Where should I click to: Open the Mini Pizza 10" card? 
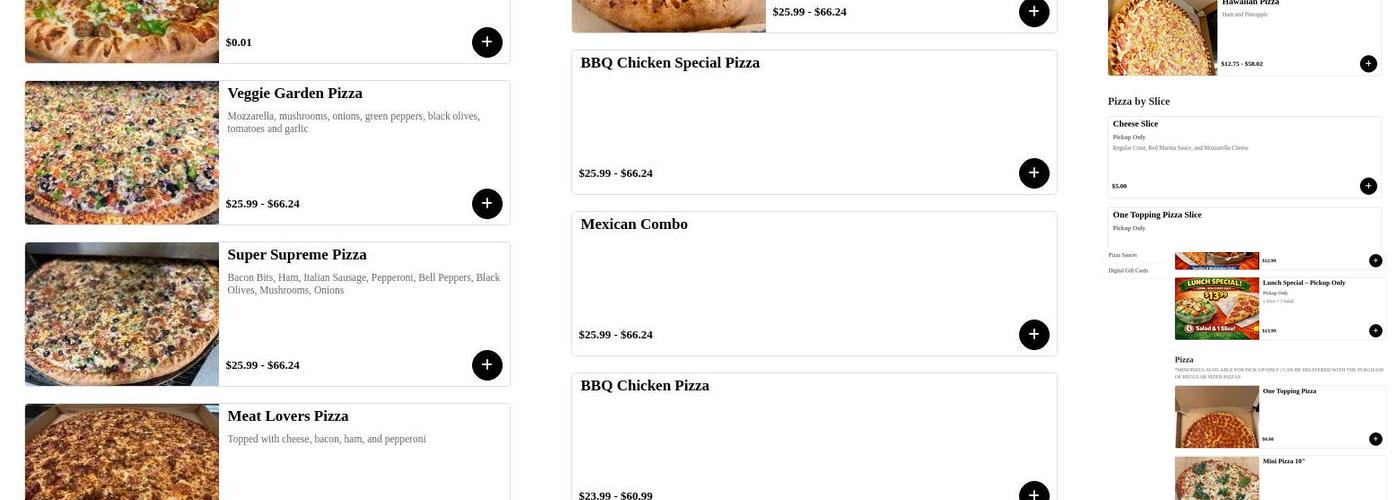tap(1285, 462)
